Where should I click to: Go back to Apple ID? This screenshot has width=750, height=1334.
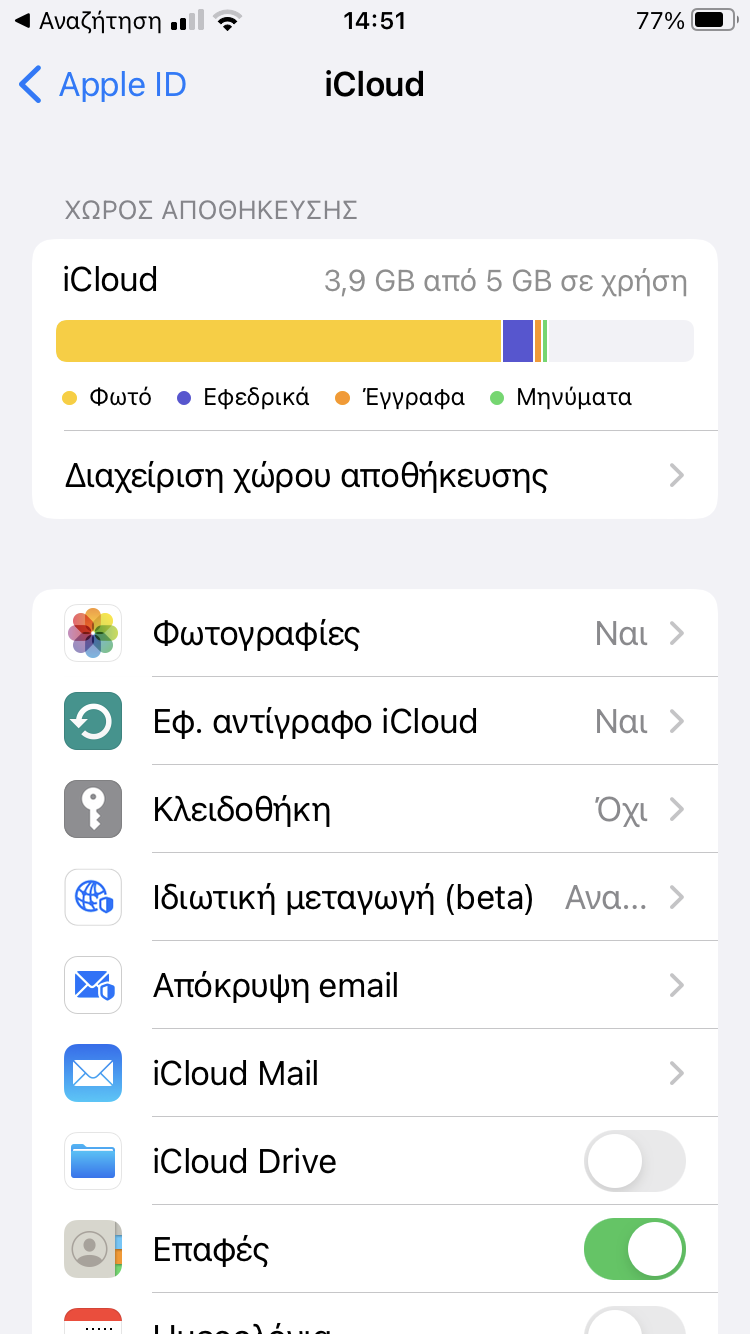(103, 85)
